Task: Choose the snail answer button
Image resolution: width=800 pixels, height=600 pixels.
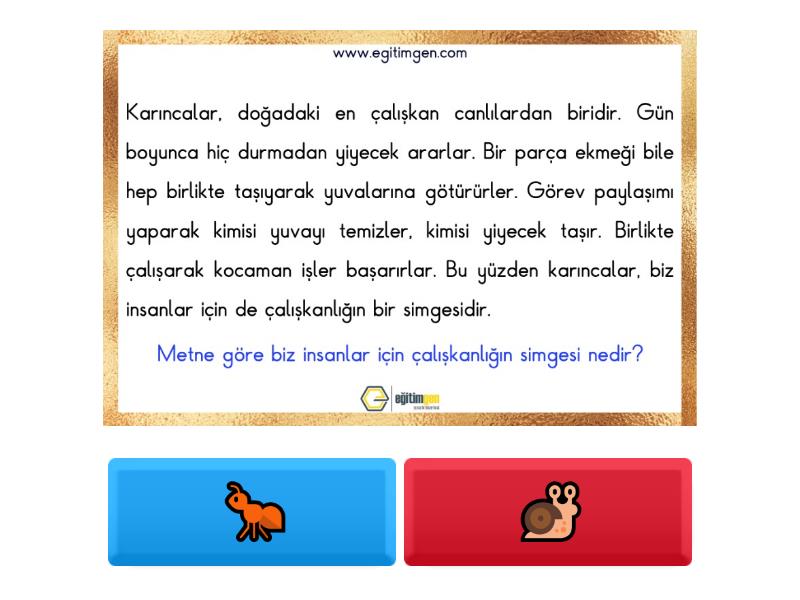Action: (x=548, y=512)
